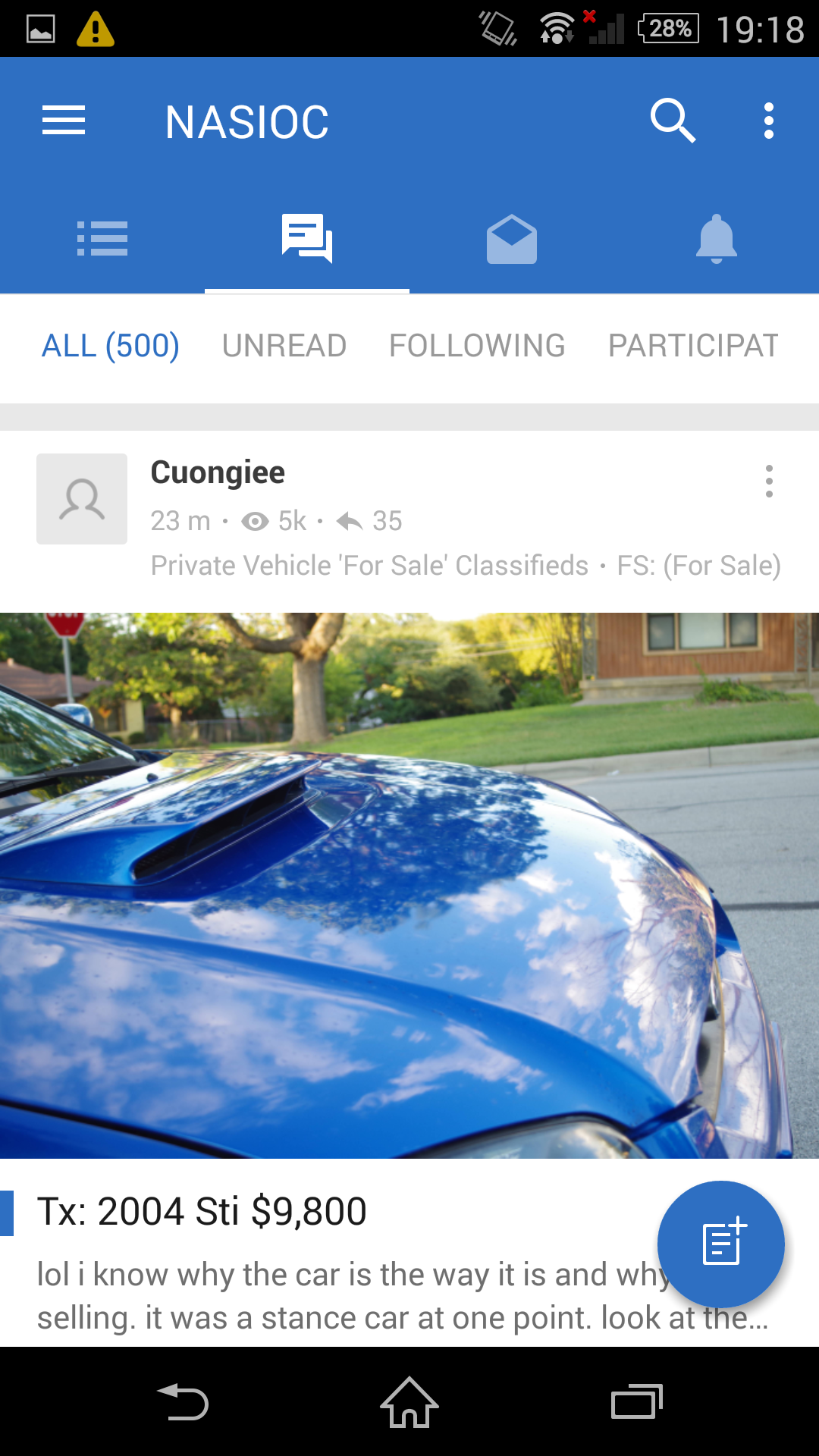The image size is (819, 1456).
Task: Go to the messages inbox tab
Action: [x=512, y=239]
